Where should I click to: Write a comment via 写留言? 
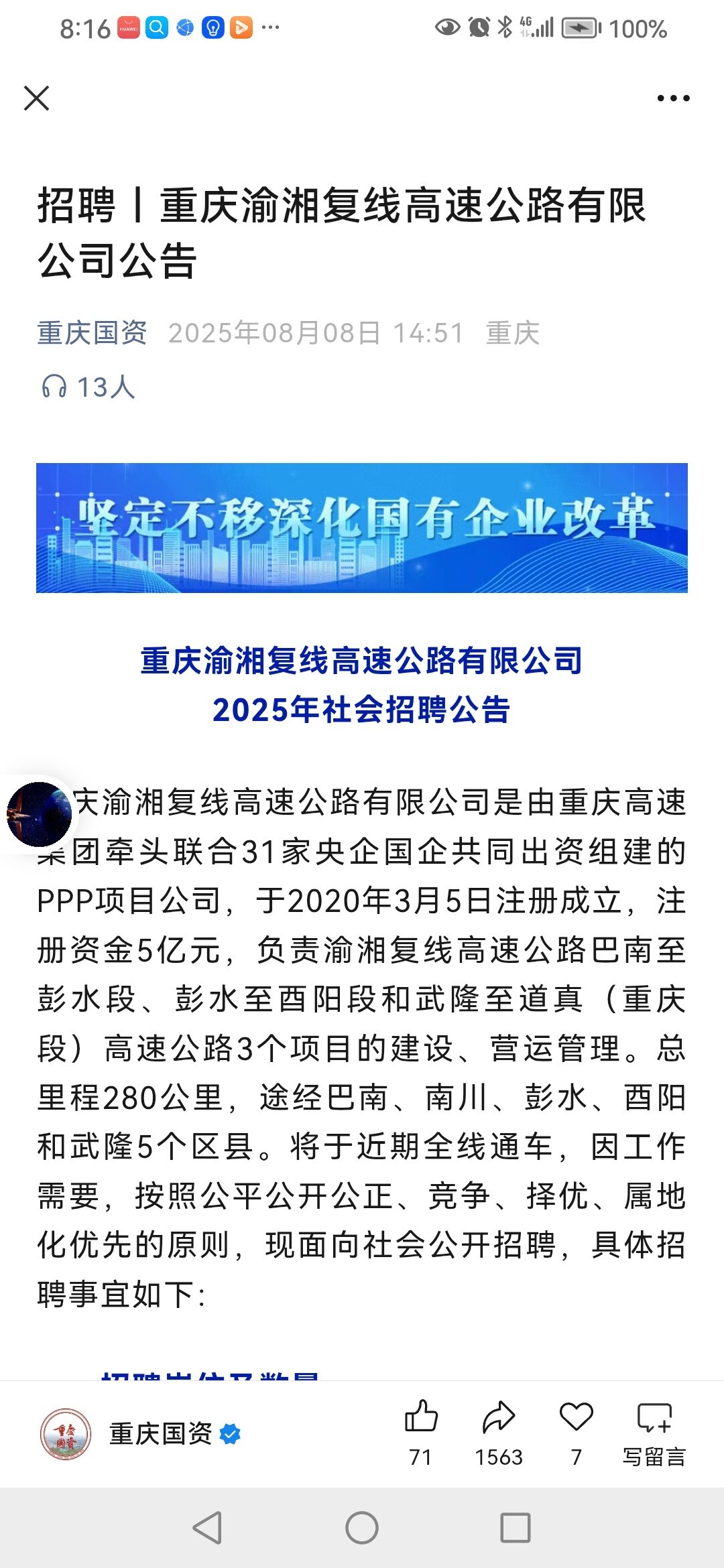click(x=654, y=1431)
